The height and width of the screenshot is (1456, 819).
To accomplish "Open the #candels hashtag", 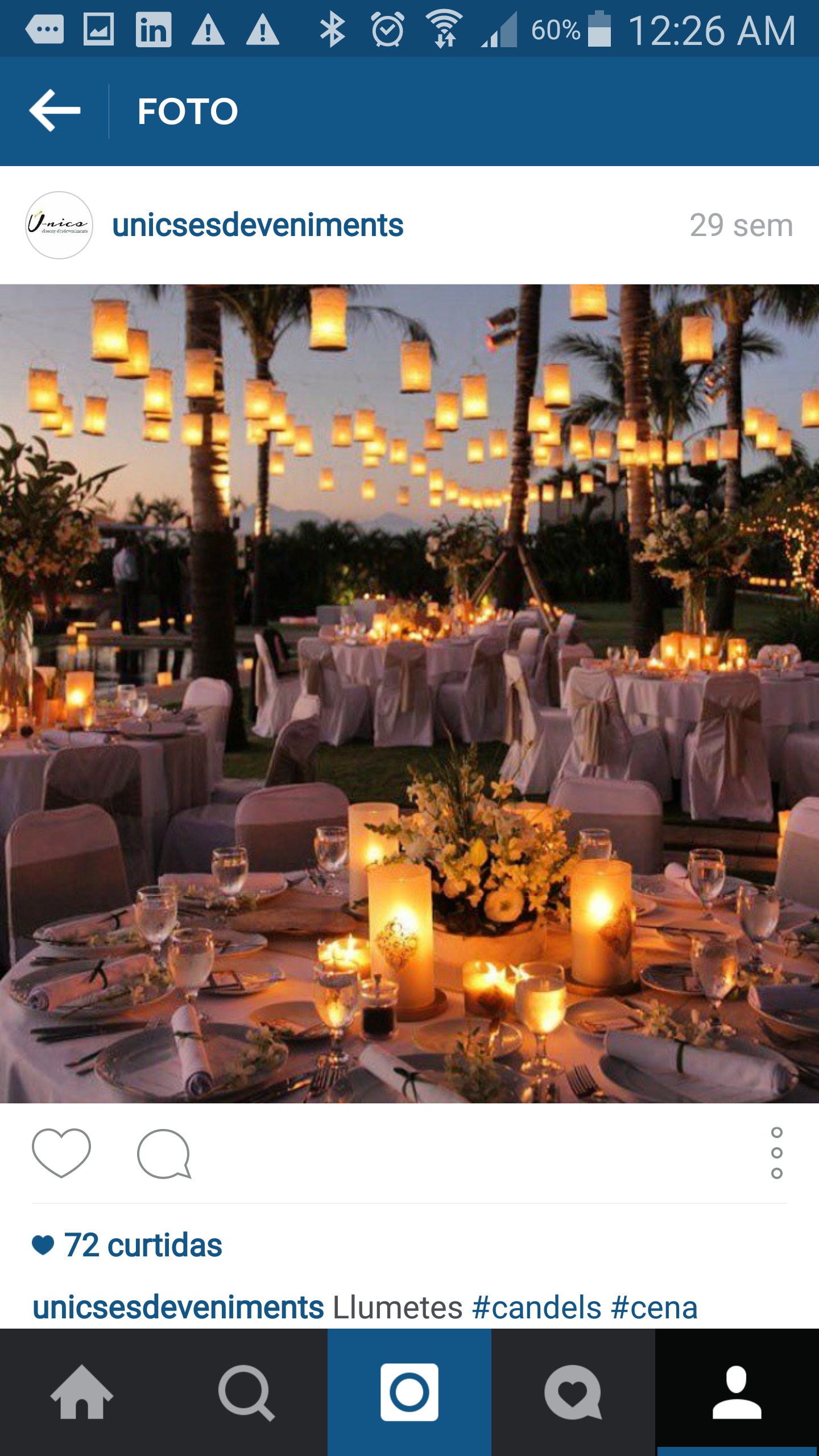I will point(537,1307).
